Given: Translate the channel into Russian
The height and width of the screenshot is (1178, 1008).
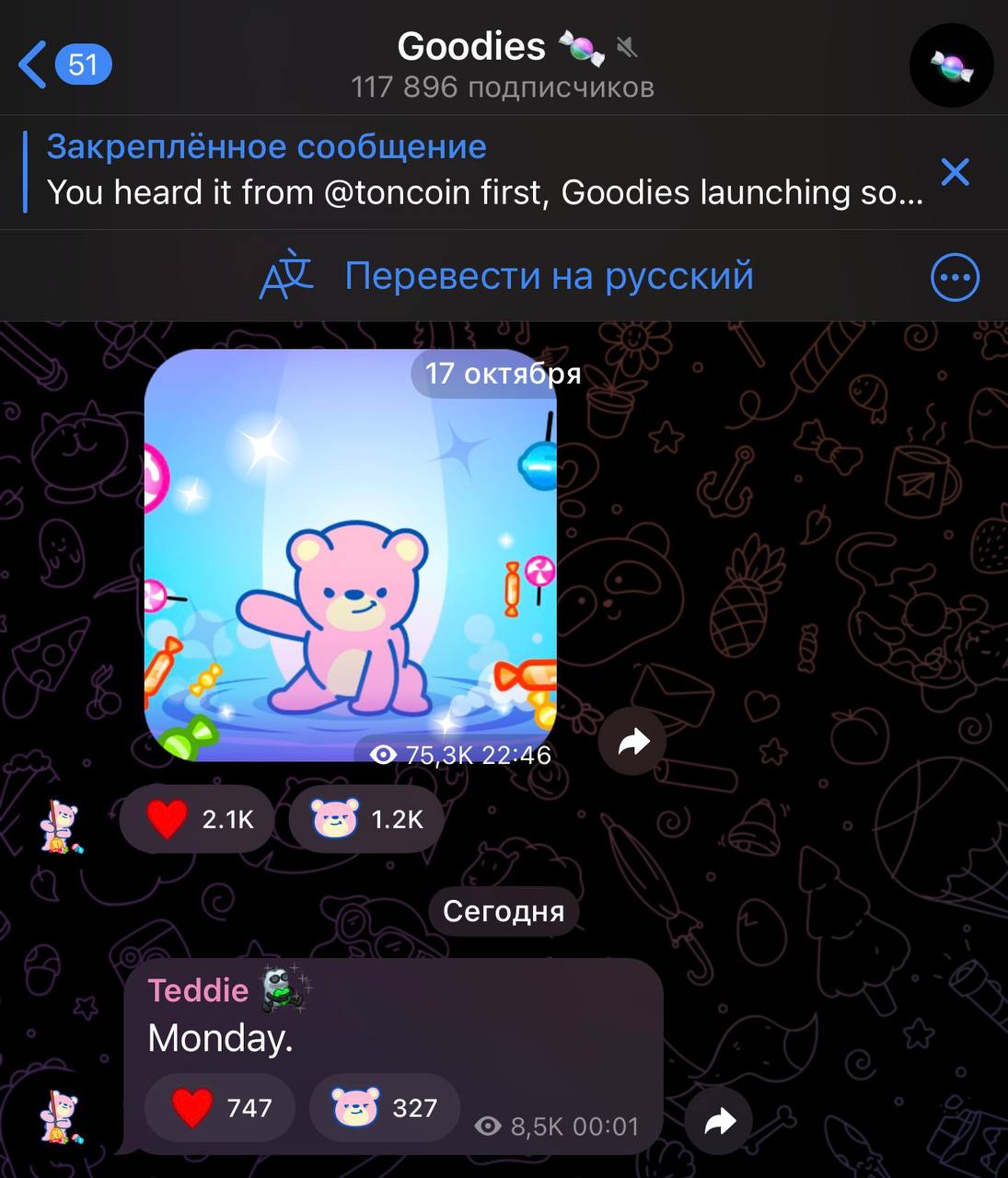Looking at the screenshot, I should [x=549, y=276].
